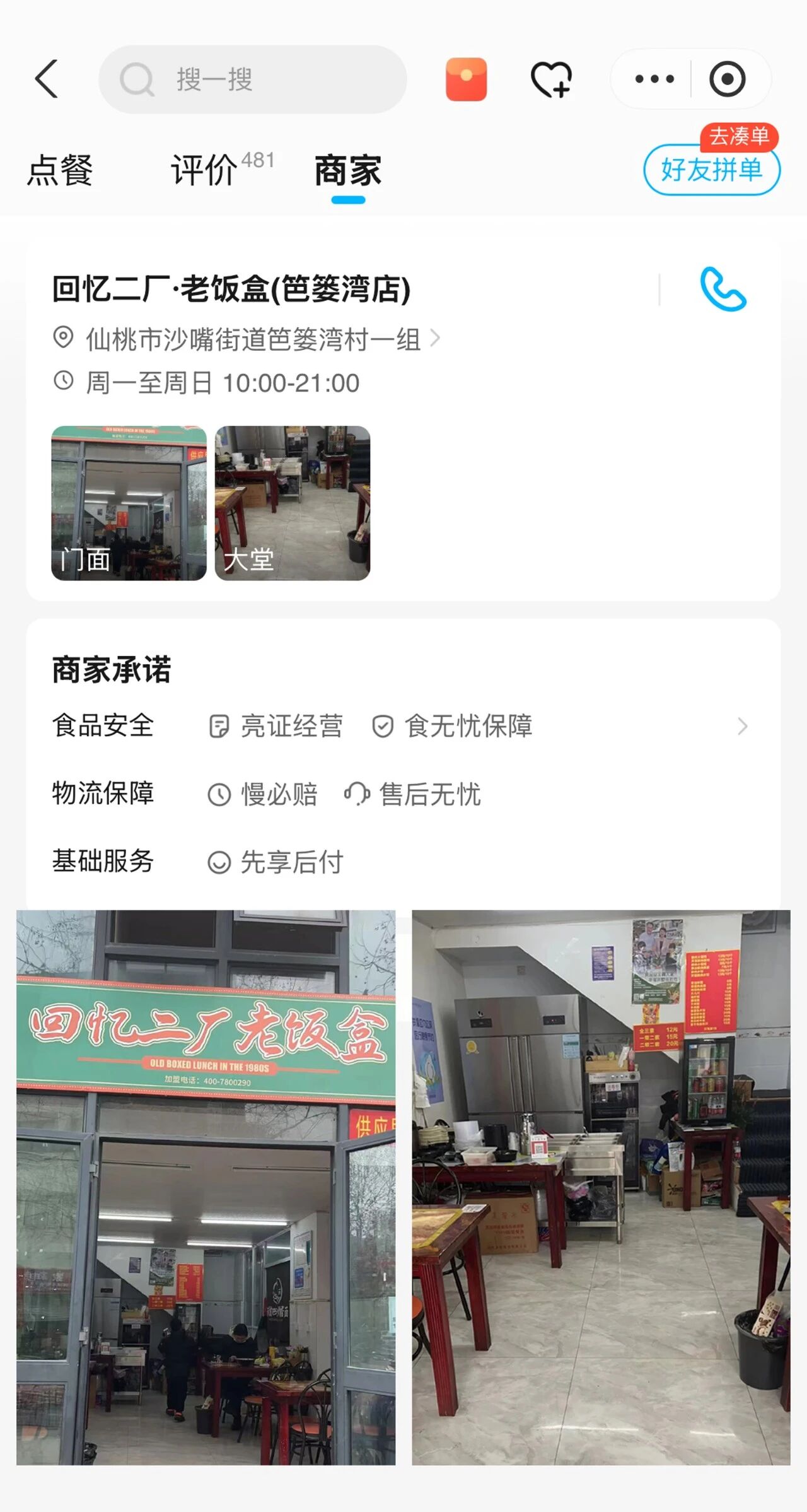Click the 先享后付 smiley icon

point(218,864)
